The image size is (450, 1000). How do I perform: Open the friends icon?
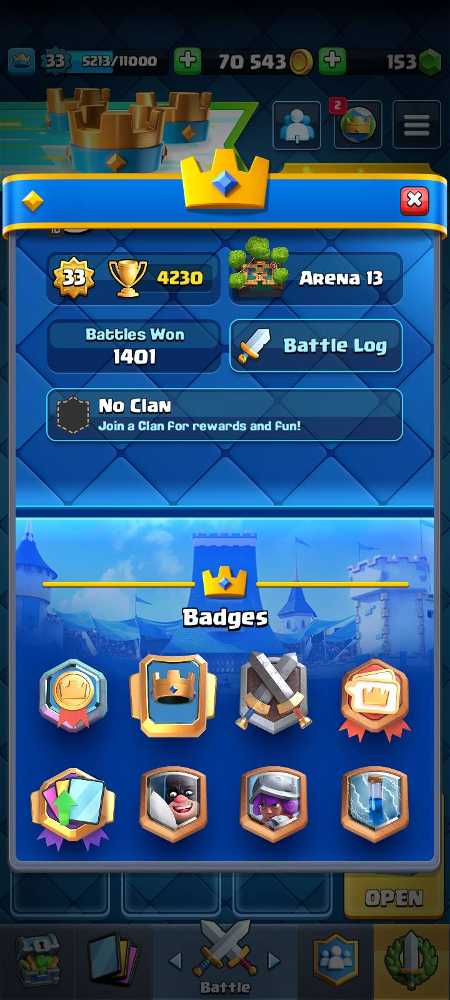pyautogui.click(x=297, y=125)
